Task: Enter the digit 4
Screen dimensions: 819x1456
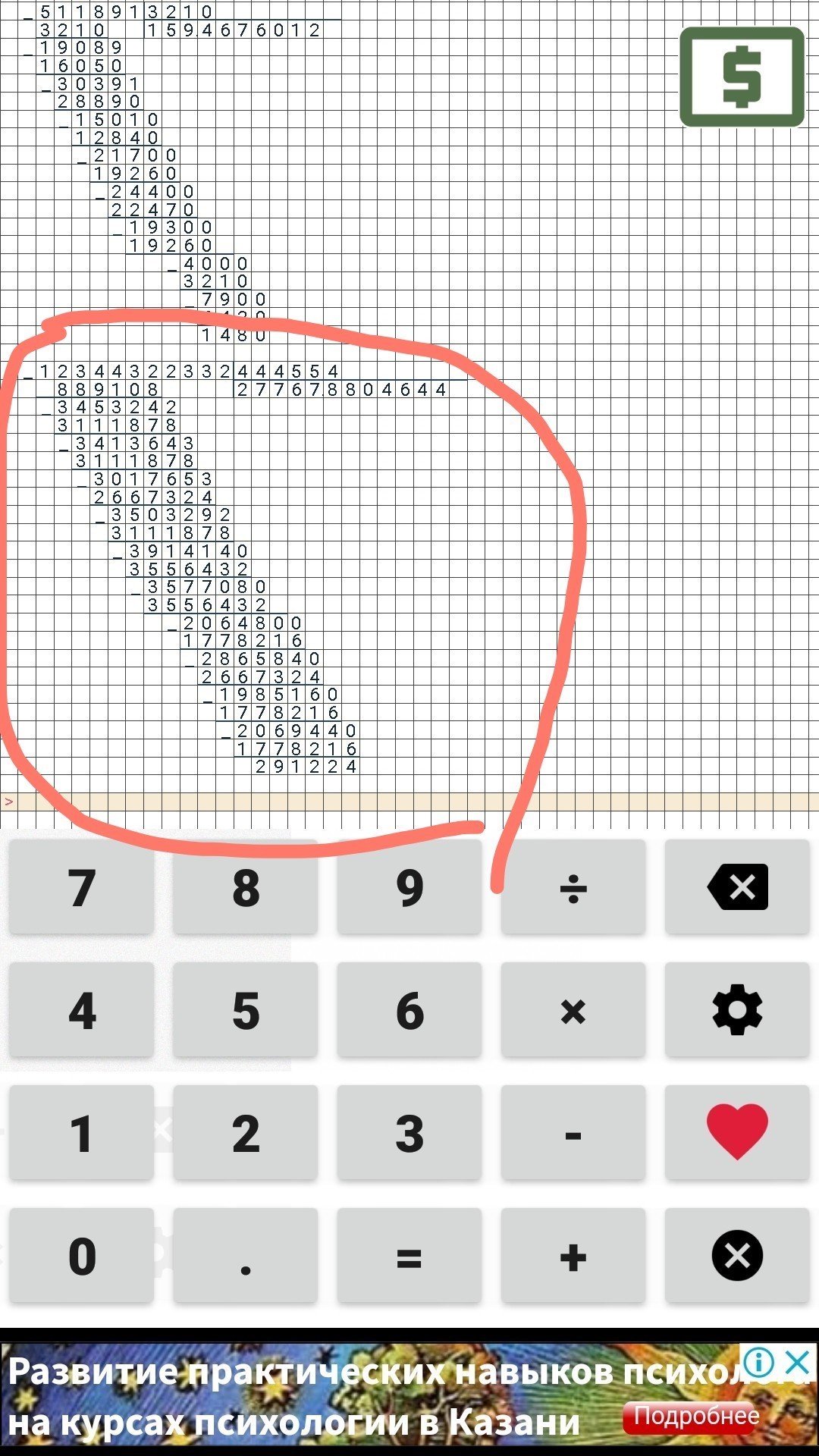Action: click(82, 1010)
